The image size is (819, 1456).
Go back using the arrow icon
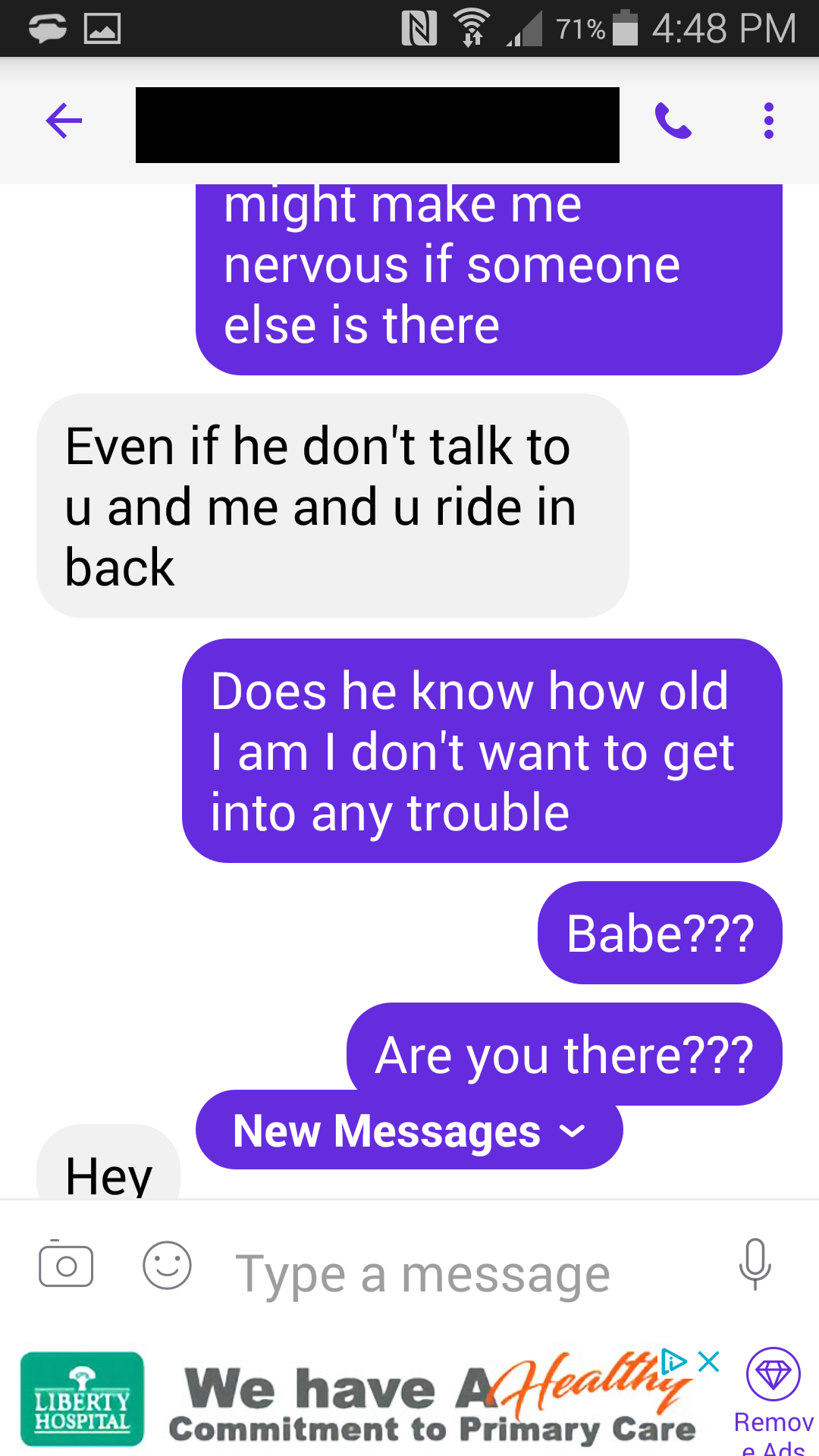point(64,121)
